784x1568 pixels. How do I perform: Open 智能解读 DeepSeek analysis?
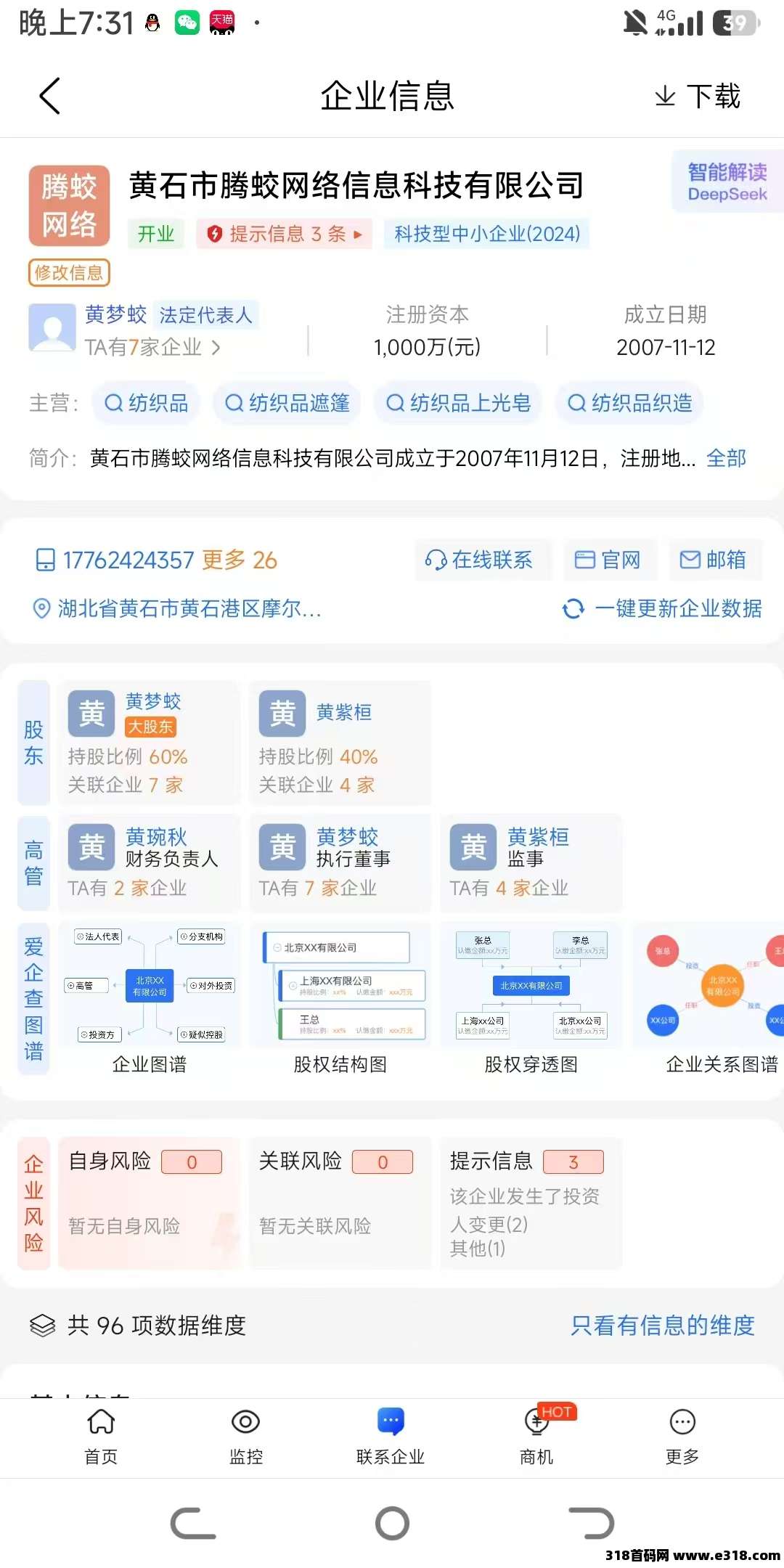coord(727,182)
